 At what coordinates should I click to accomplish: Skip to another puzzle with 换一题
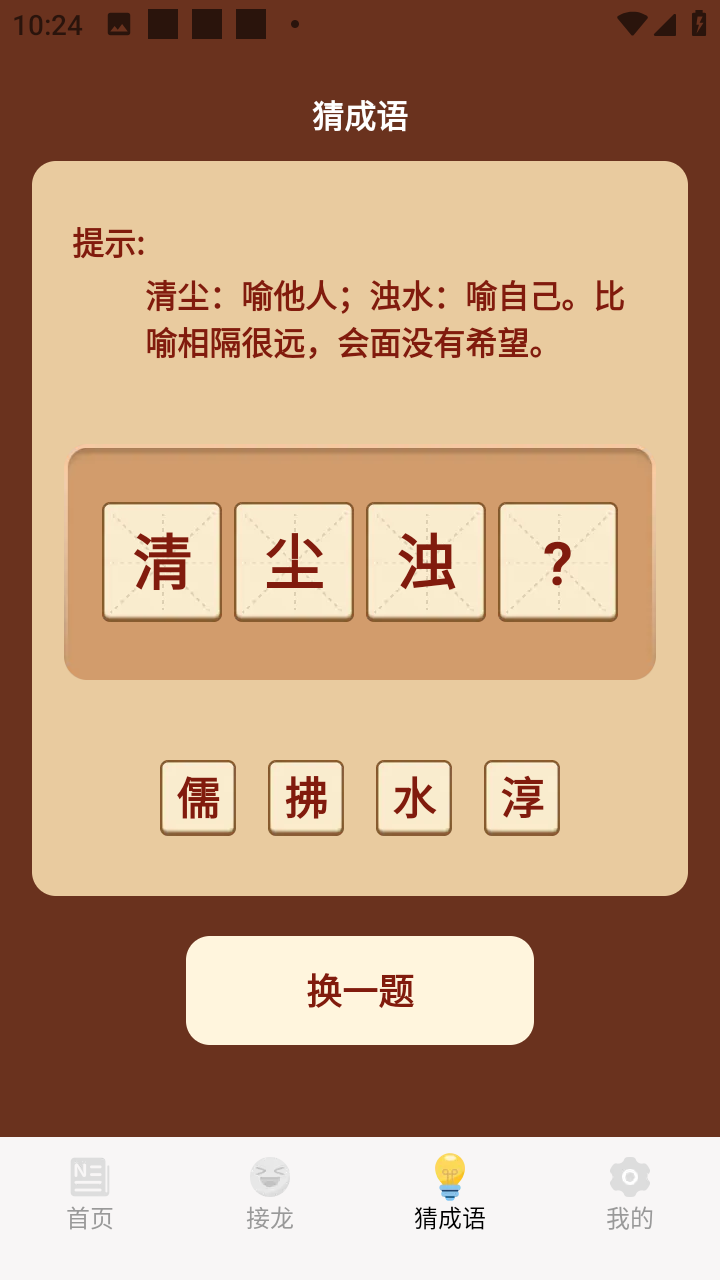(360, 990)
